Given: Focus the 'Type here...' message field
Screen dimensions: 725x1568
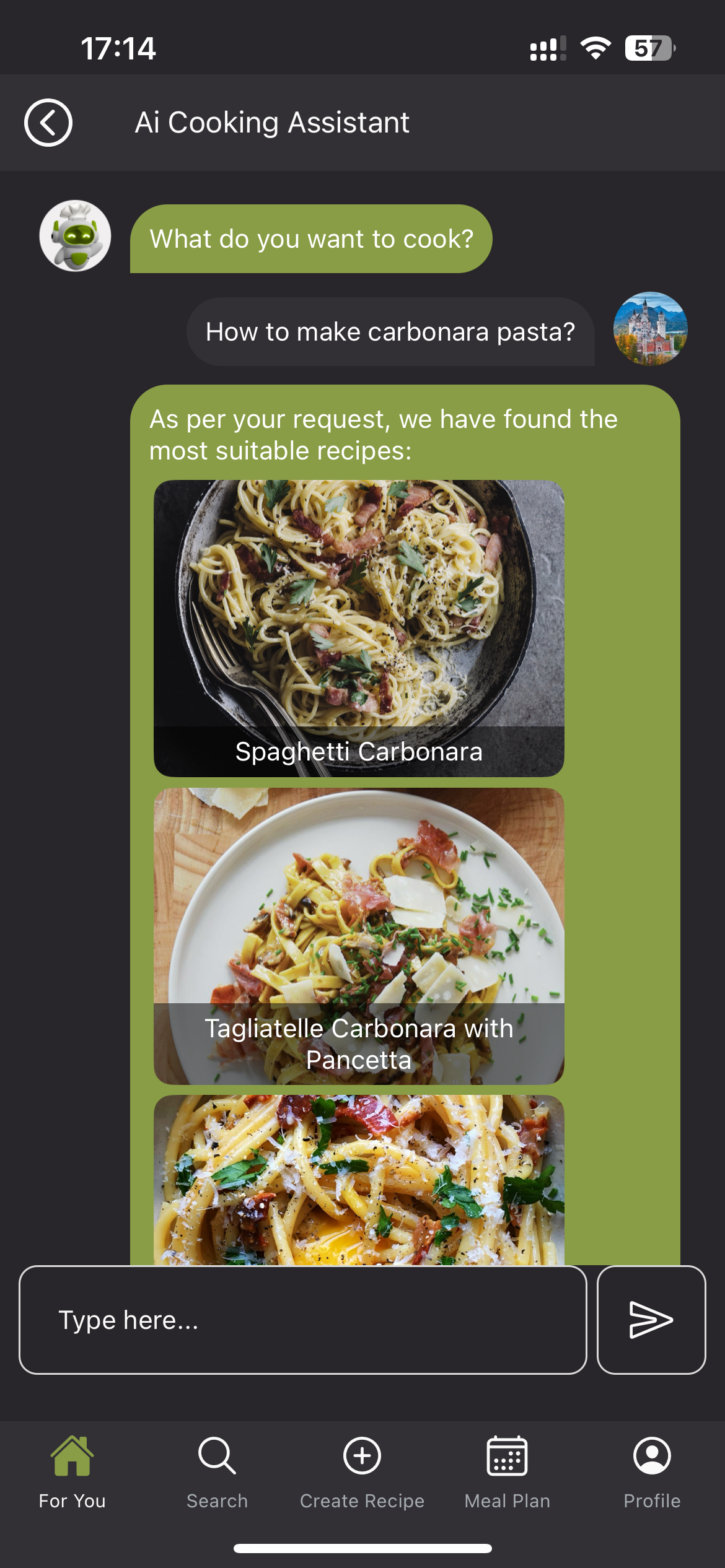Looking at the screenshot, I should tap(302, 1319).
